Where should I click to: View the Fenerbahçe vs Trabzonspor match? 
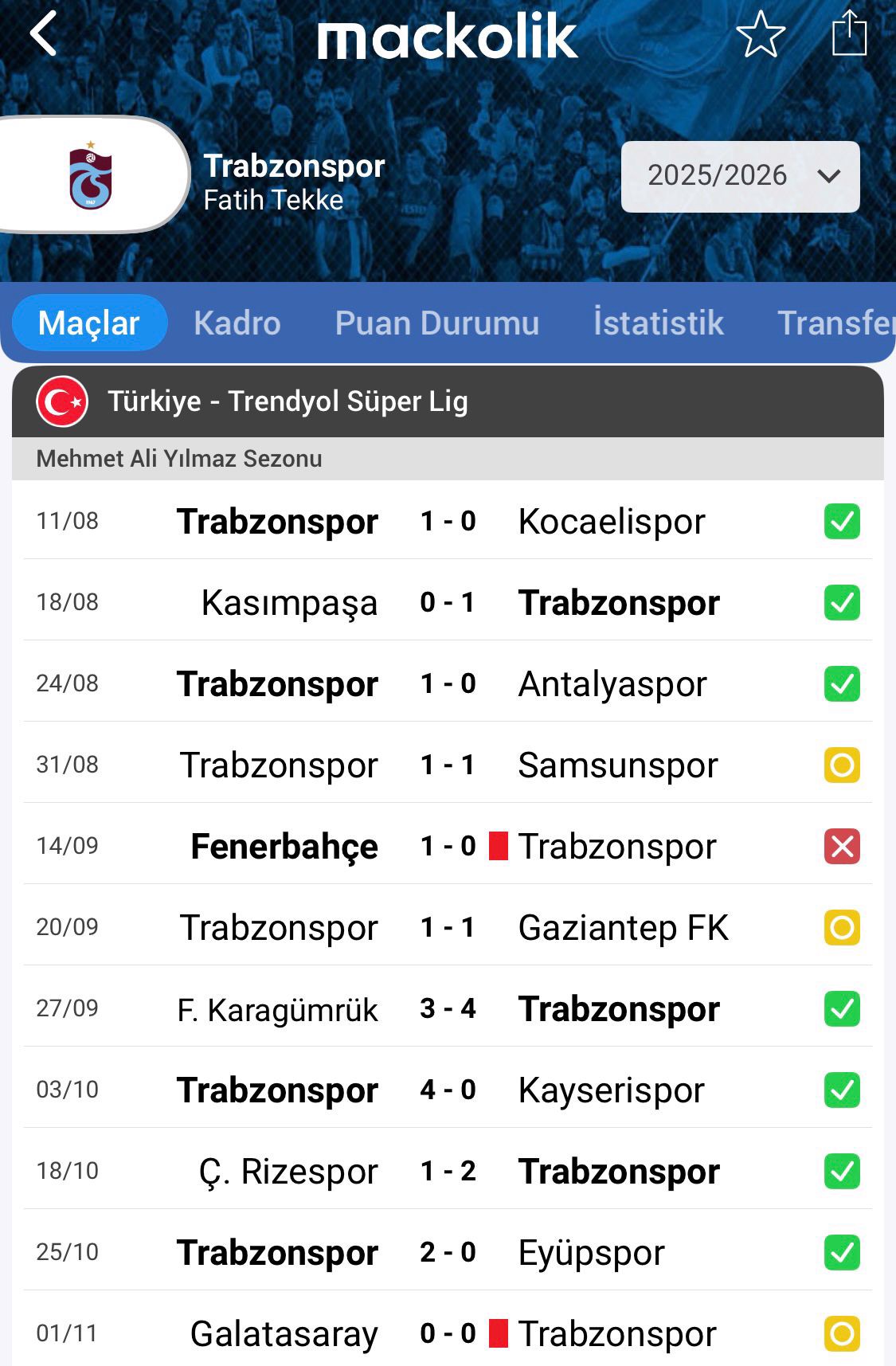447,847
